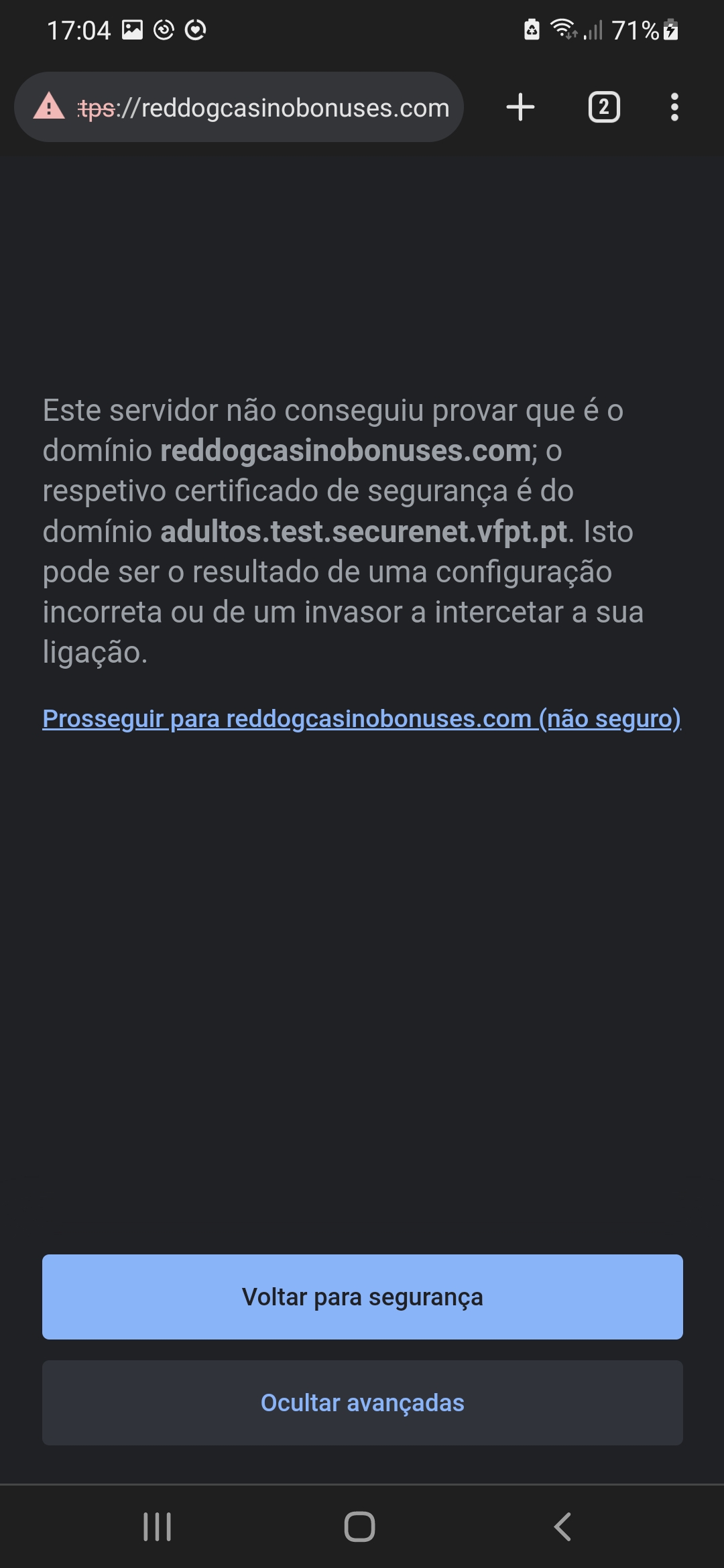This screenshot has height=1568, width=724.
Task: Open a new tab with the plus icon
Action: click(520, 107)
